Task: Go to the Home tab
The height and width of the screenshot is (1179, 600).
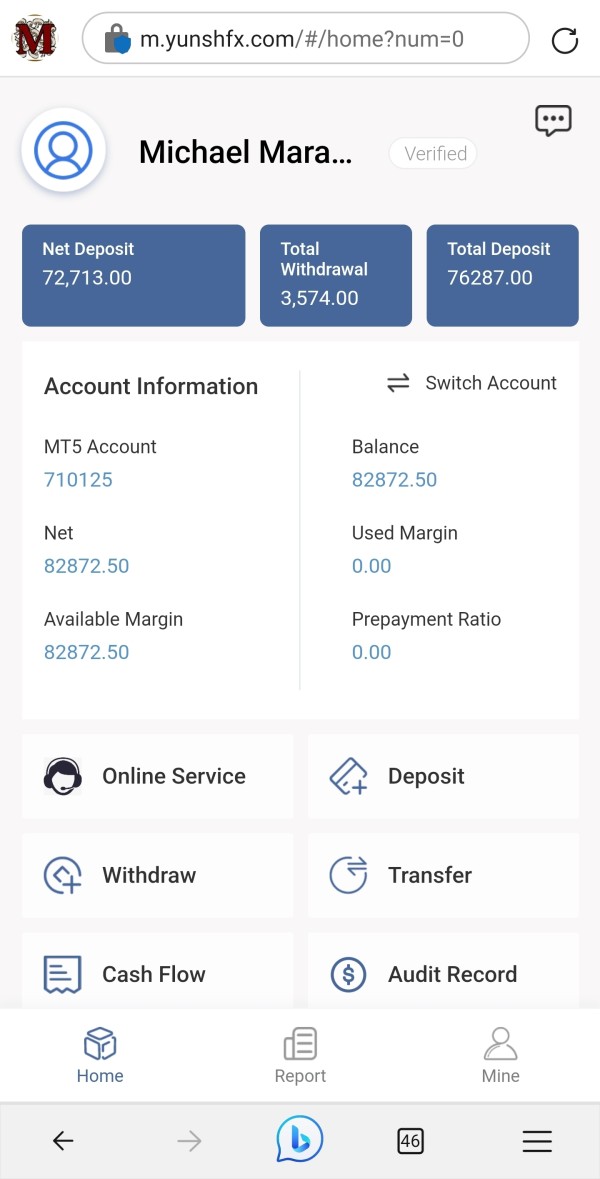Action: pyautogui.click(x=100, y=1056)
